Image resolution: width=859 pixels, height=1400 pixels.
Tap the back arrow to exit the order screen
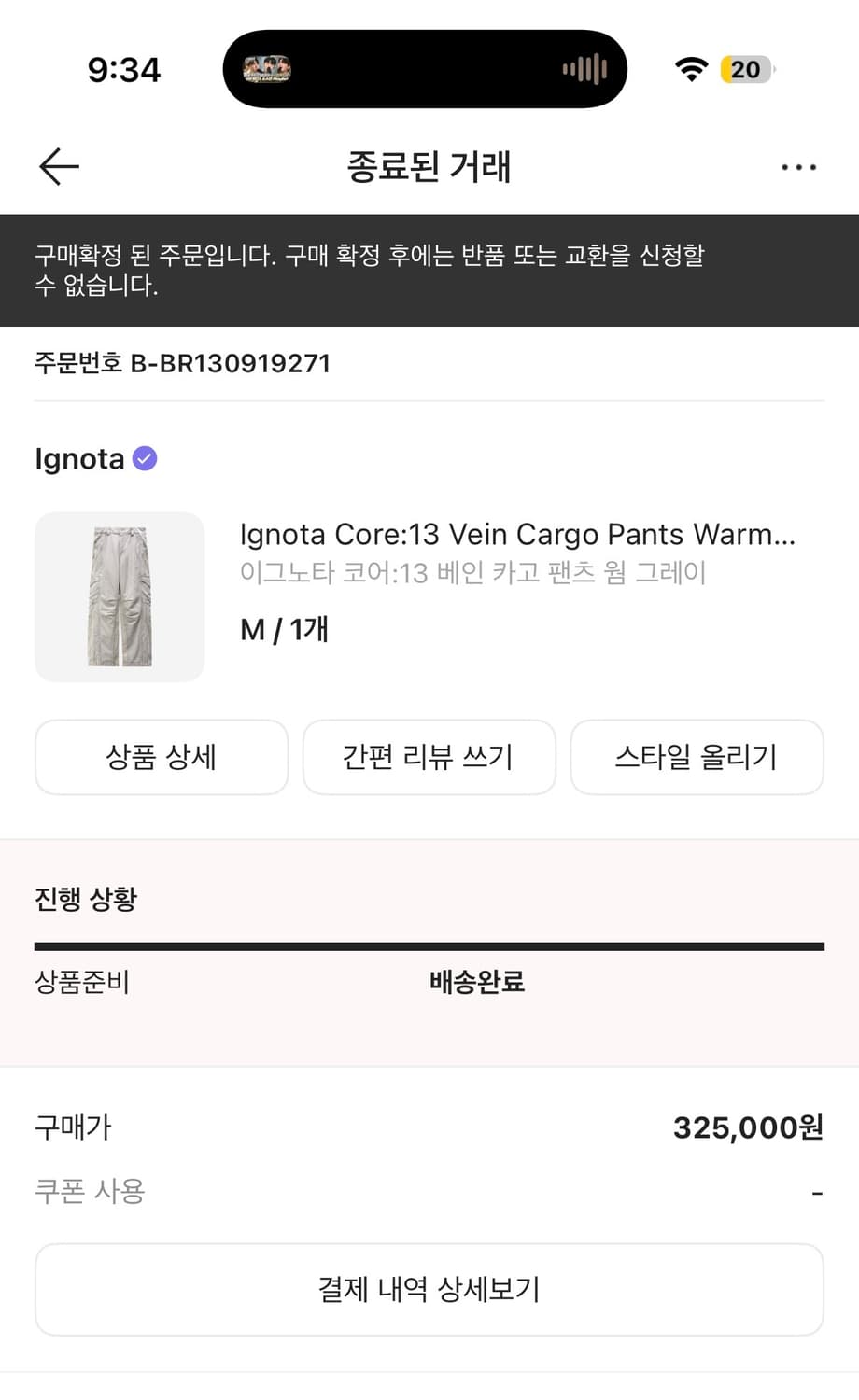[58, 166]
